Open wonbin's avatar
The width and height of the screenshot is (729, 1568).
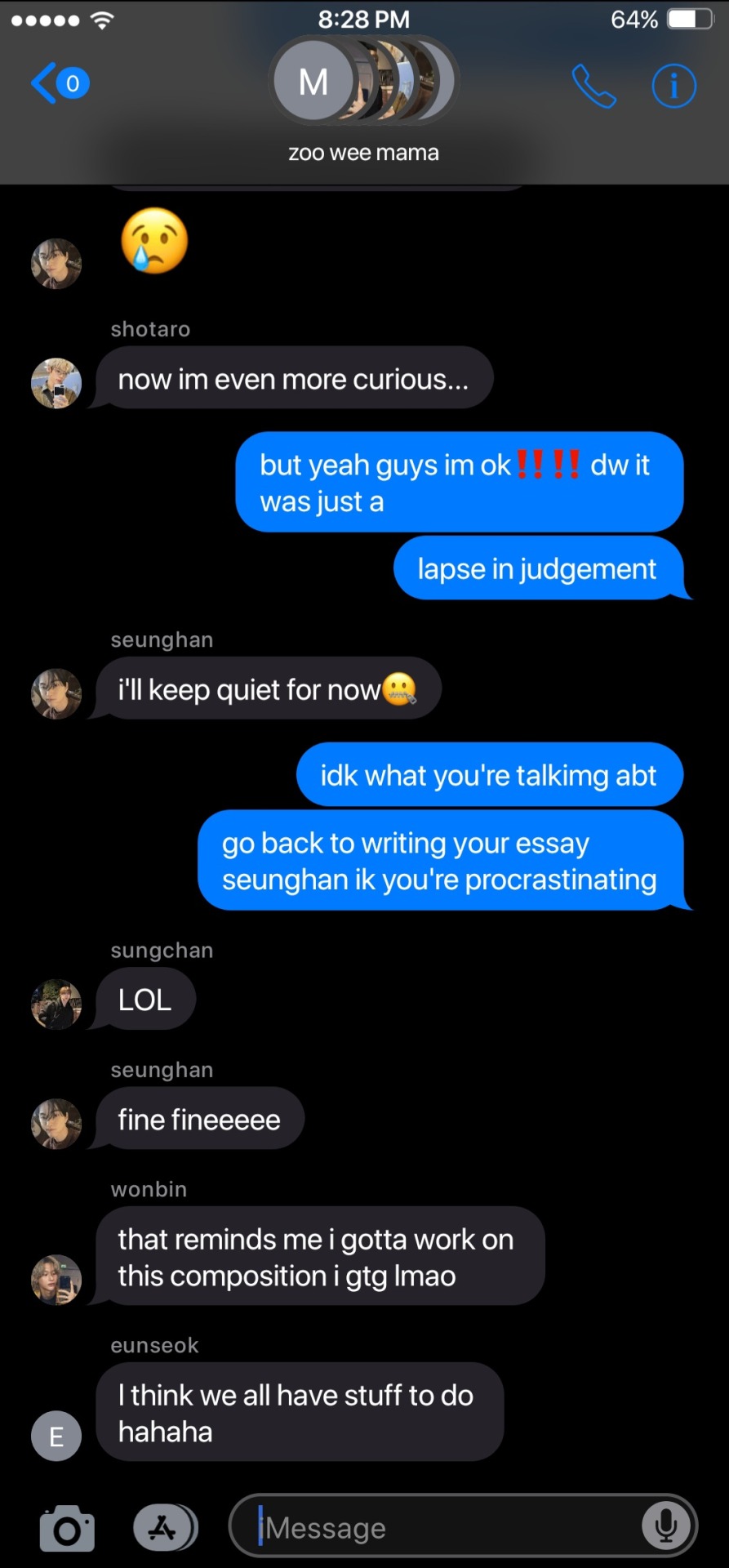[x=56, y=1279]
